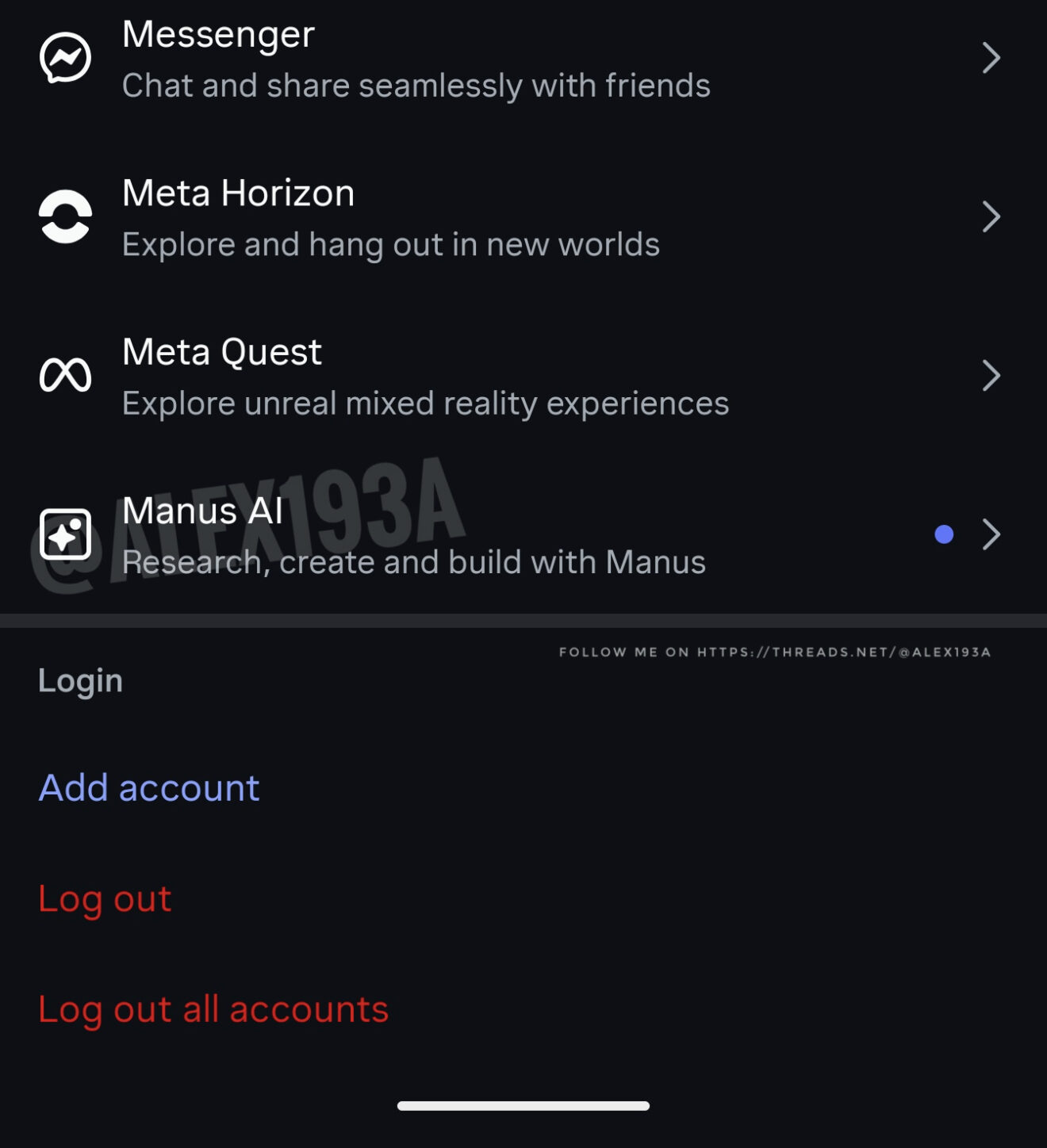Viewport: 1047px width, 1148px height.
Task: Open the Manus AI sparkle icon
Action: click(67, 534)
